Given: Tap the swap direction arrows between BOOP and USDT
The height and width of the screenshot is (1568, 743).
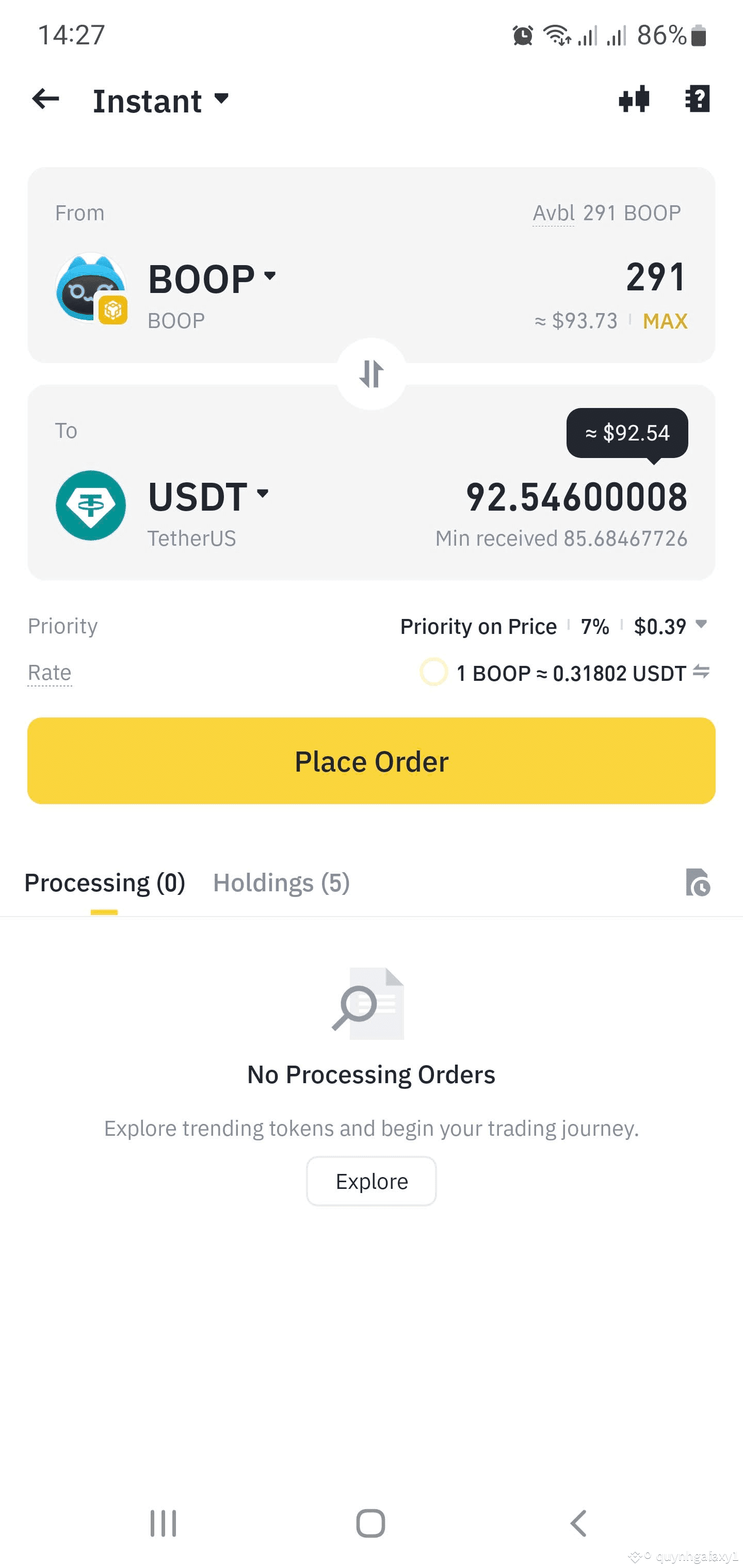Looking at the screenshot, I should [x=372, y=374].
